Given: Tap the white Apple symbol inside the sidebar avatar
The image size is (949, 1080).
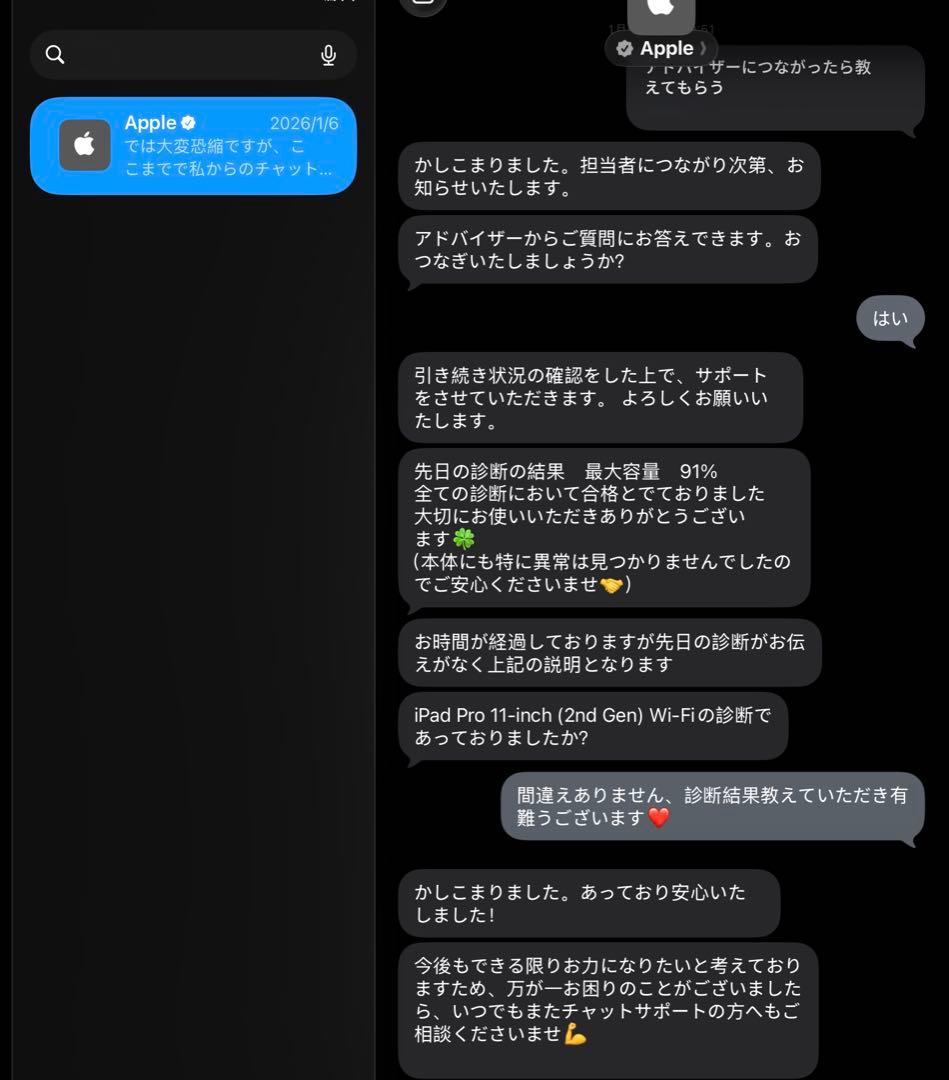Looking at the screenshot, I should point(85,145).
